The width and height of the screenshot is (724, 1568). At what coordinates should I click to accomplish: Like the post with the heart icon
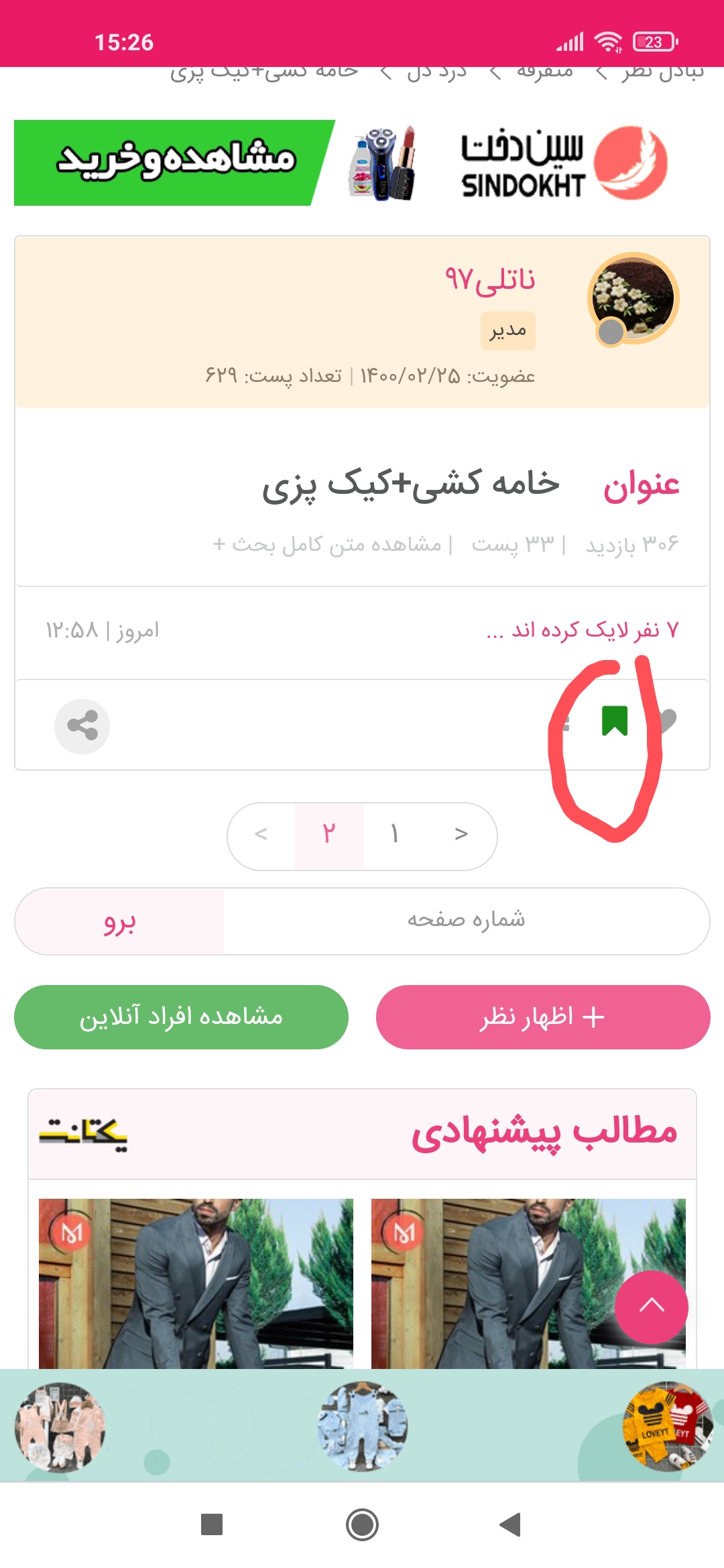(667, 722)
